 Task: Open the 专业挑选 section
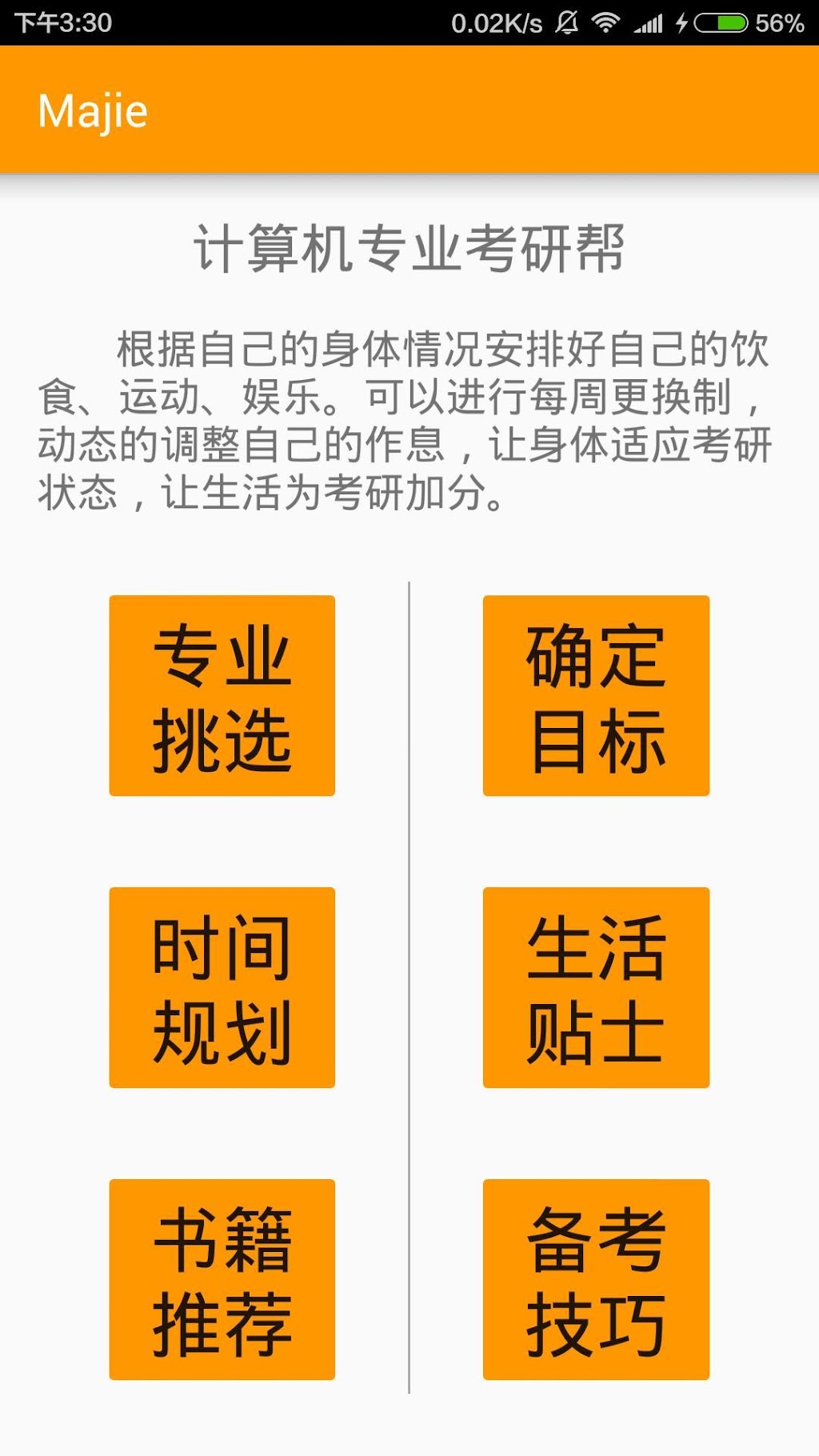coord(222,695)
